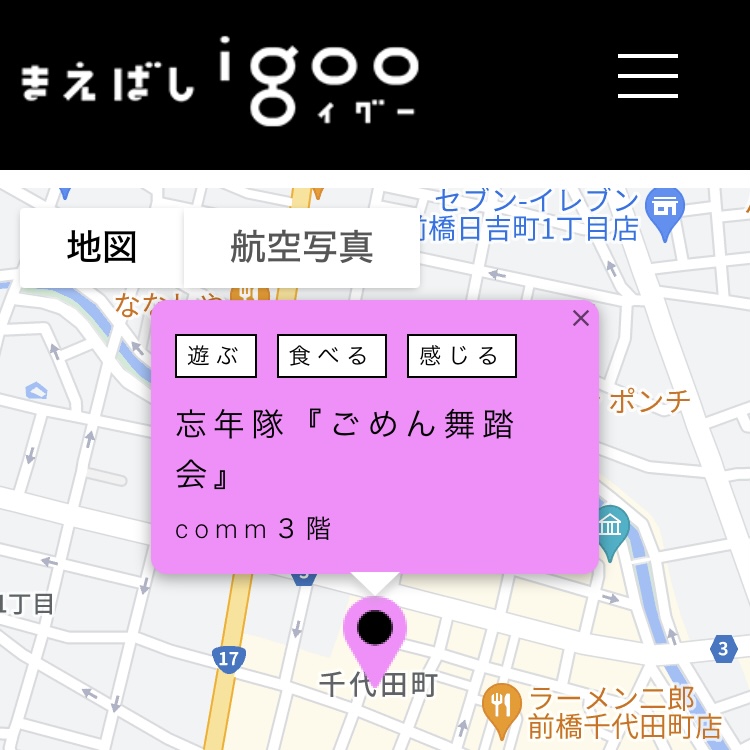750x750 pixels.
Task: Tap the pink map pin marker
Action: tap(375, 632)
